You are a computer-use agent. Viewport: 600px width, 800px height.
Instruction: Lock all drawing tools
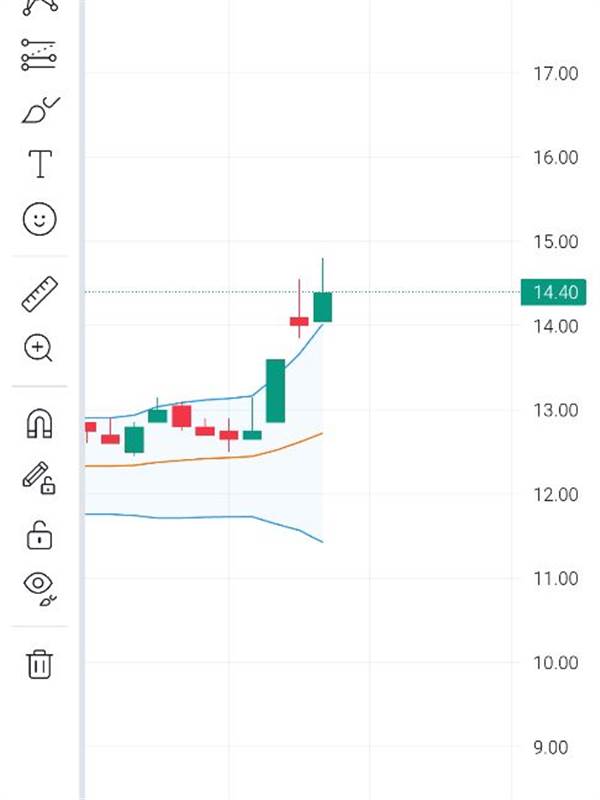(x=39, y=535)
